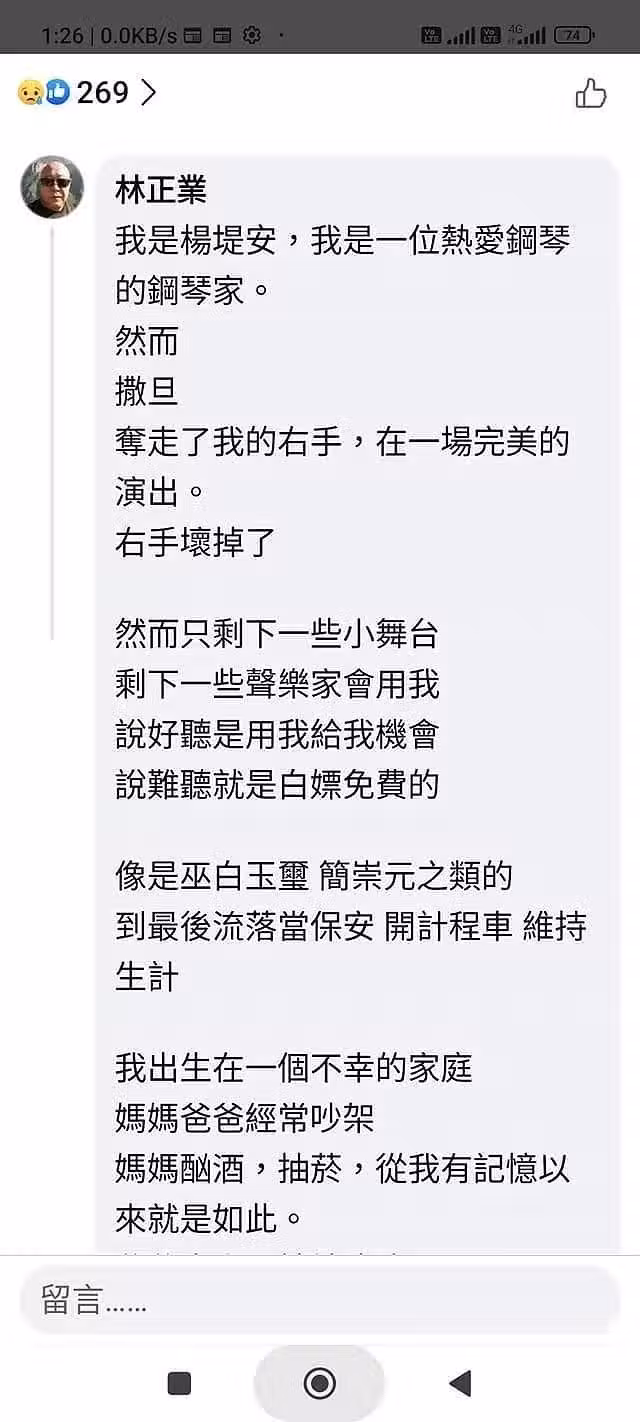Open the 269 reactions list
The width and height of the screenshot is (640, 1422).
tap(88, 93)
